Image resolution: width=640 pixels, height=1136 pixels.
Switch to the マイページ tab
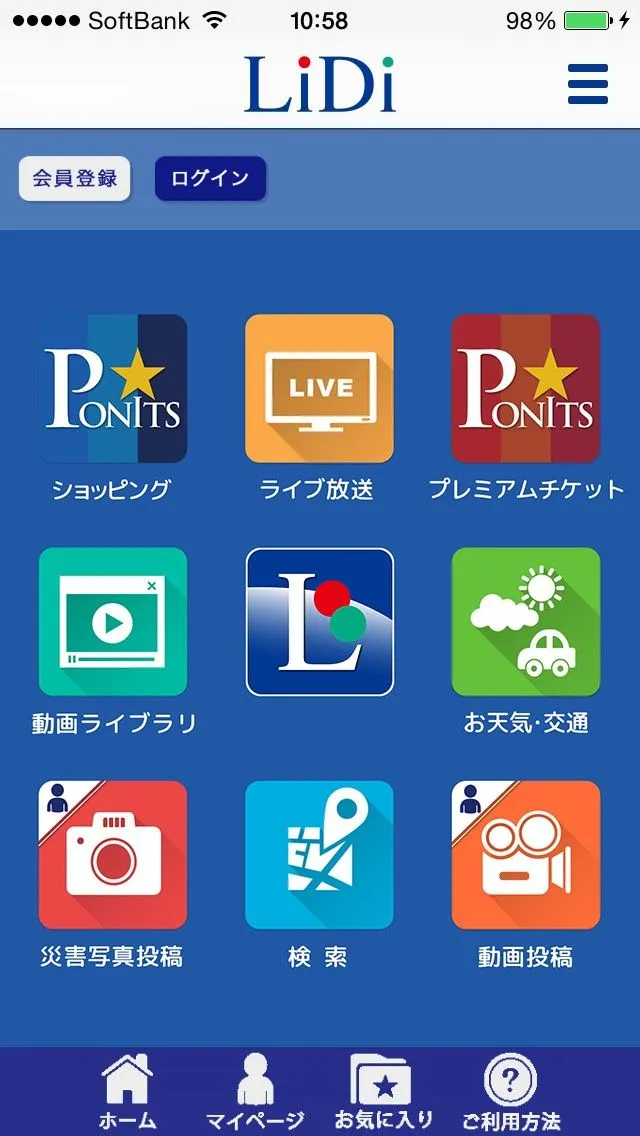(x=255, y=1092)
